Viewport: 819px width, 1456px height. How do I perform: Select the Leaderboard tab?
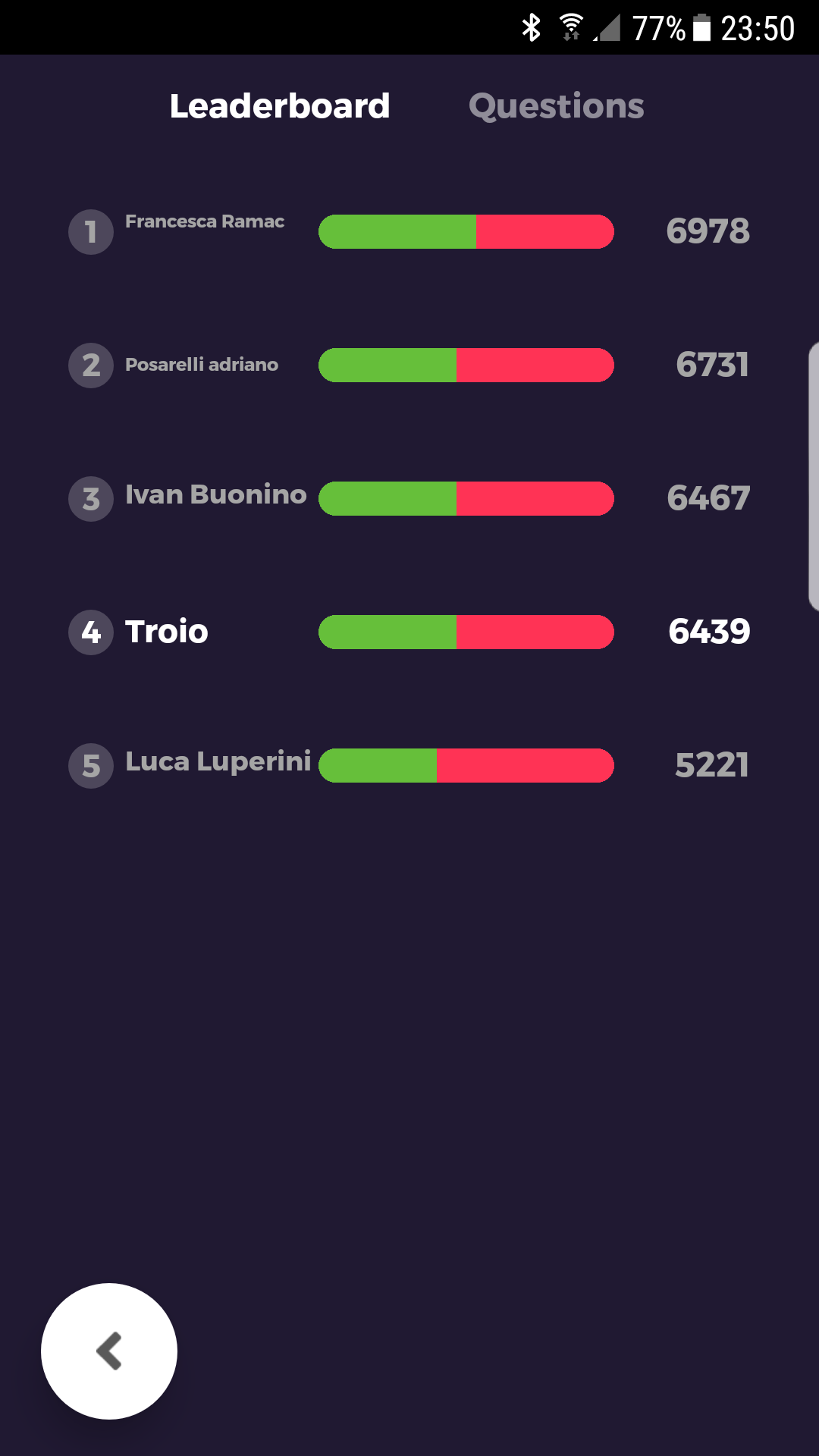[x=279, y=106]
